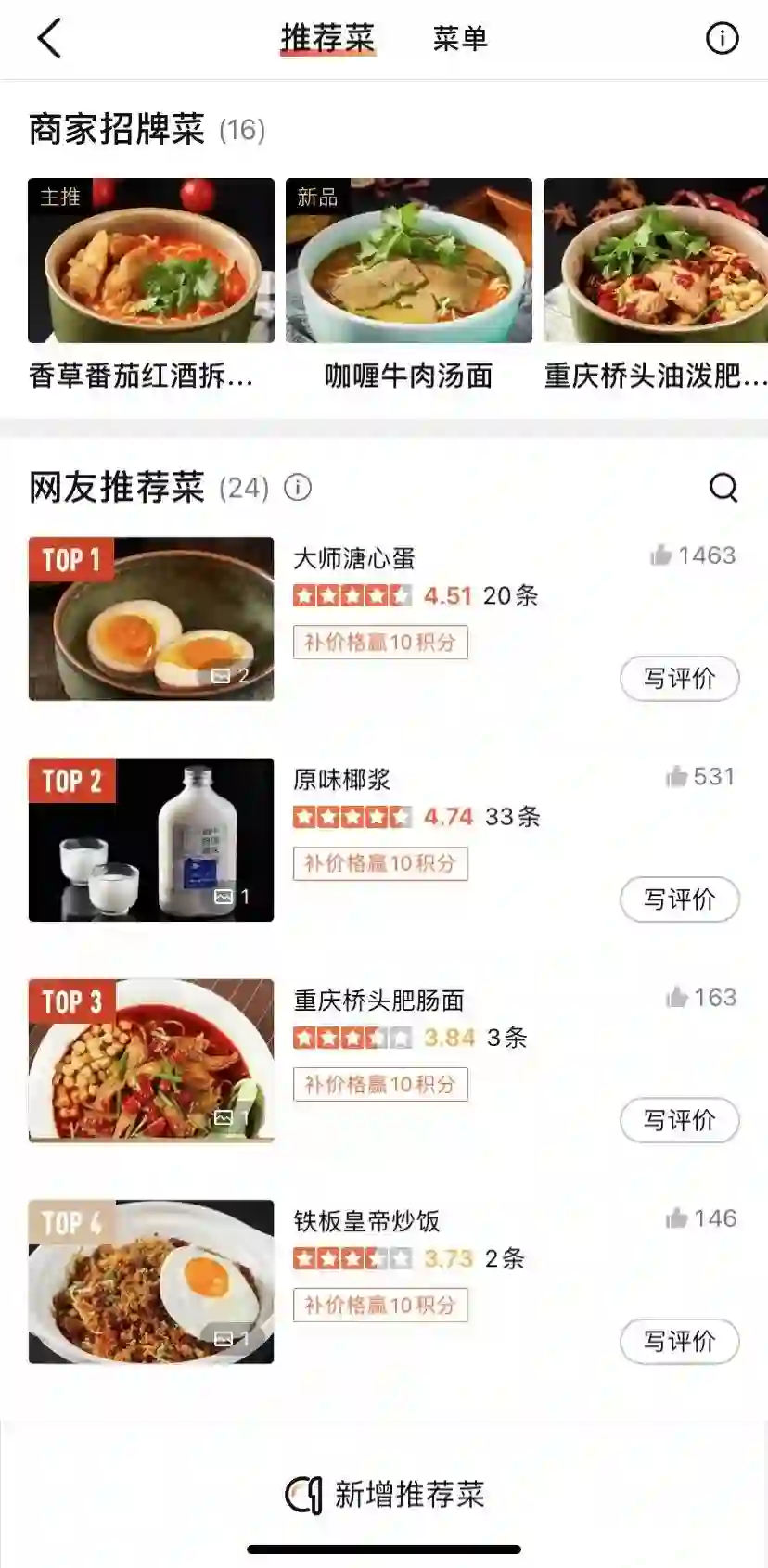Write a review for 铁板皇帝炒饭
Image resolution: width=768 pixels, height=1568 pixels.
pos(679,1341)
